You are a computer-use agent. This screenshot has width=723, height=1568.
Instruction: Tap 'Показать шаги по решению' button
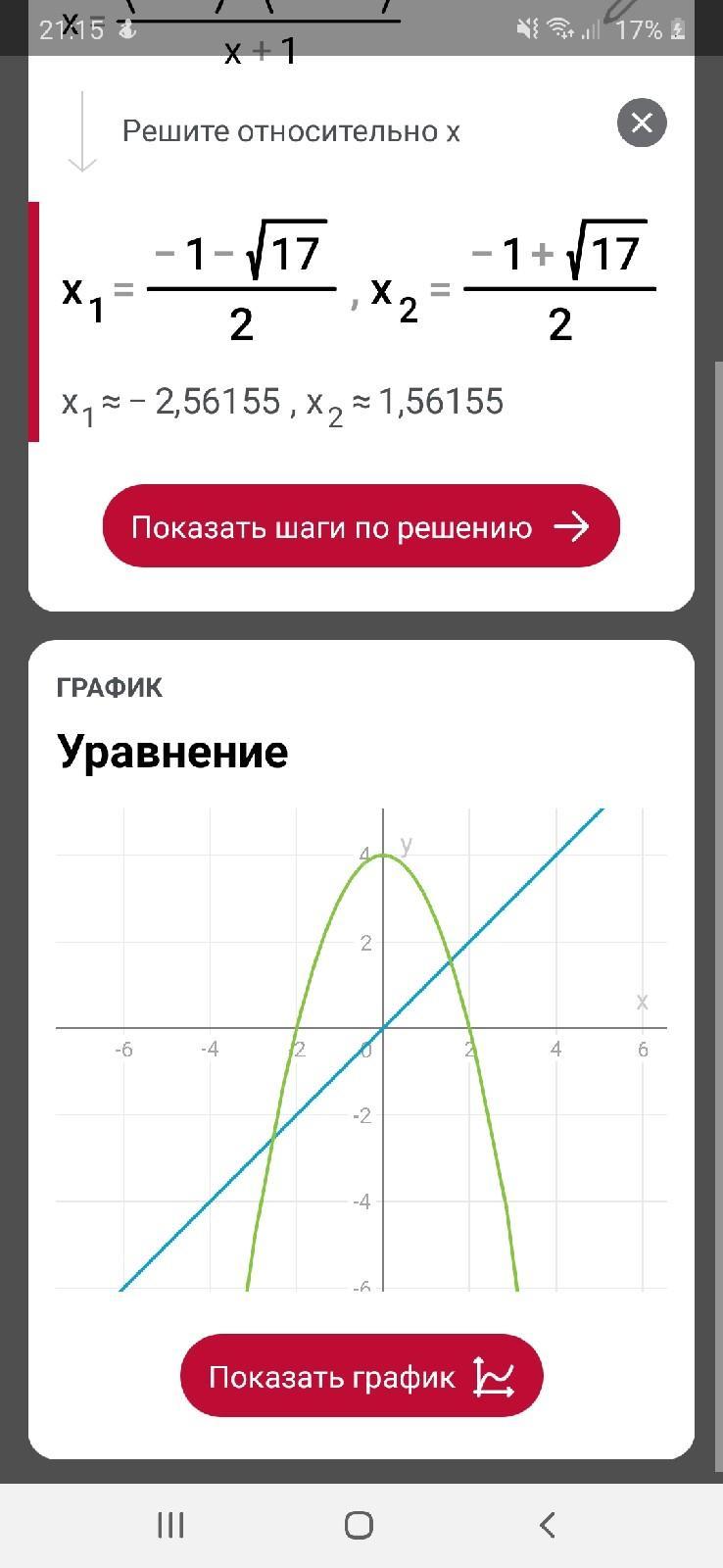pos(361,526)
